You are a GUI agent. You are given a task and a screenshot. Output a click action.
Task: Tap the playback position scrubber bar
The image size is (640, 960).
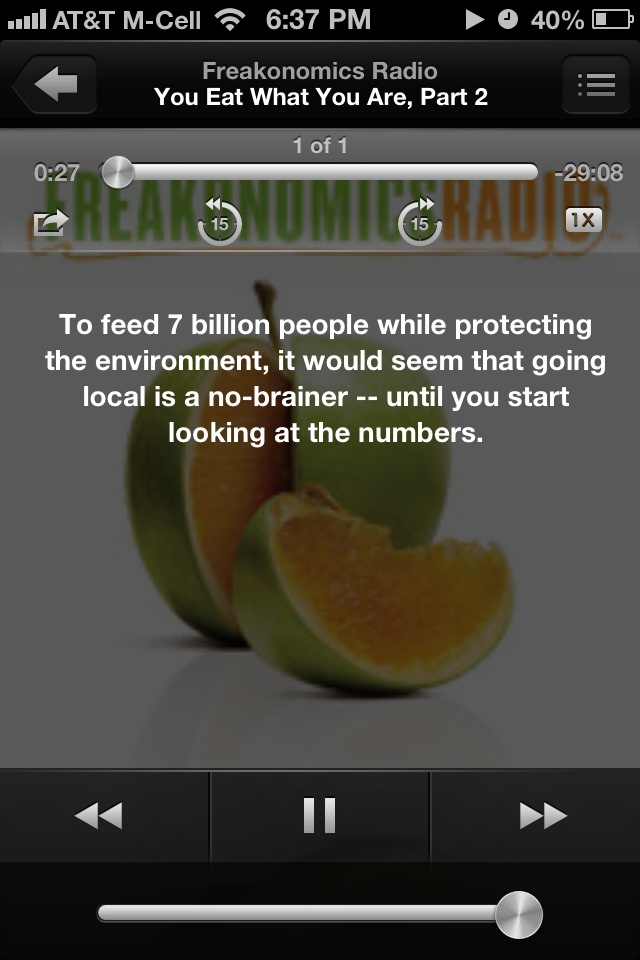coord(319,172)
